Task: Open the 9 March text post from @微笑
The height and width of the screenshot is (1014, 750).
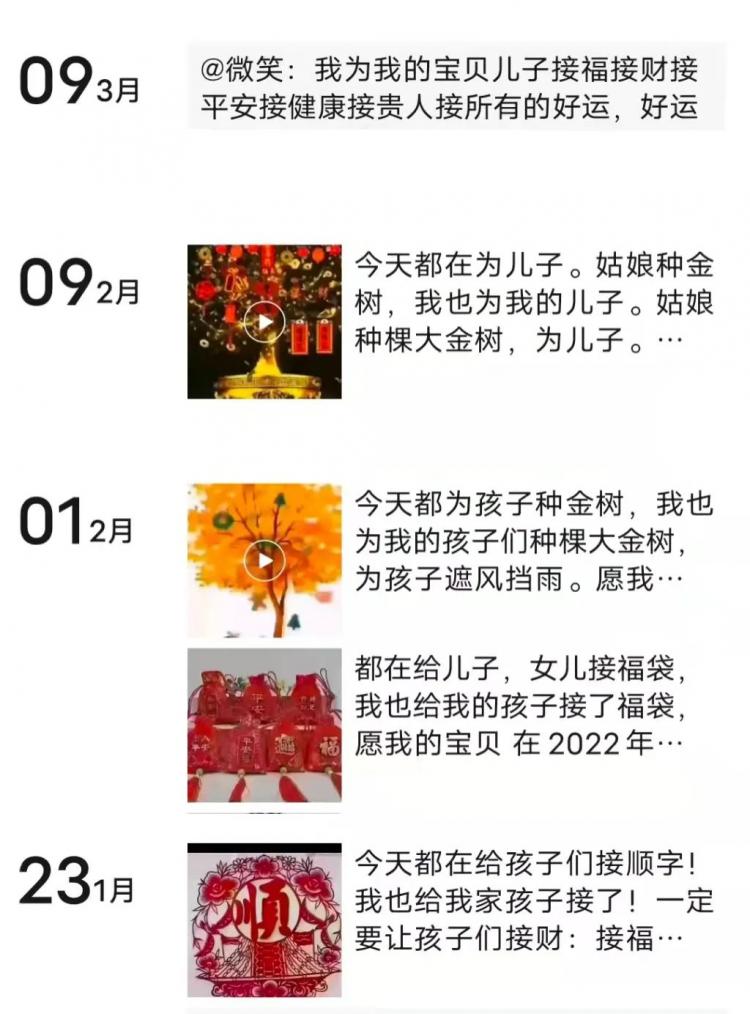Action: (455, 87)
